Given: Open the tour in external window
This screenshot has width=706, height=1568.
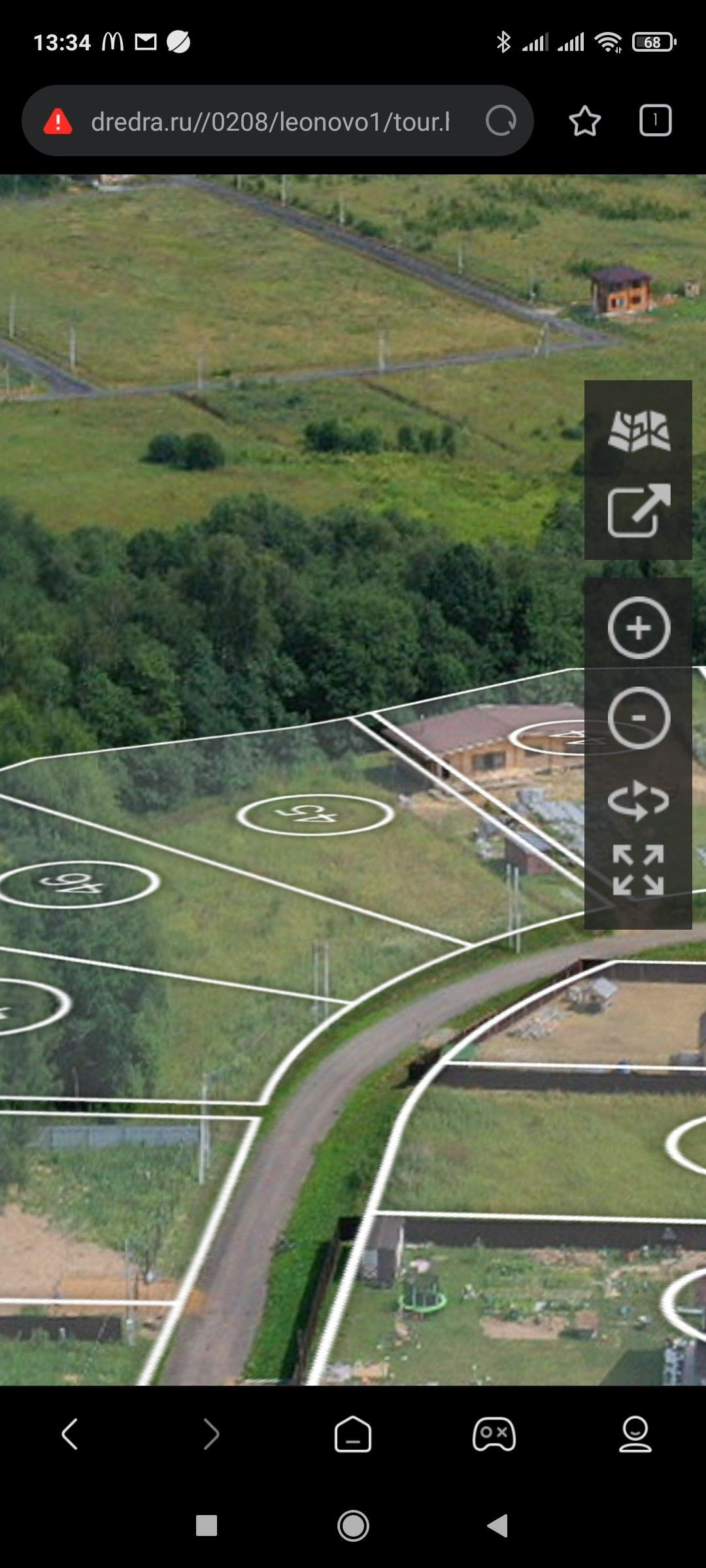Looking at the screenshot, I should 639,511.
